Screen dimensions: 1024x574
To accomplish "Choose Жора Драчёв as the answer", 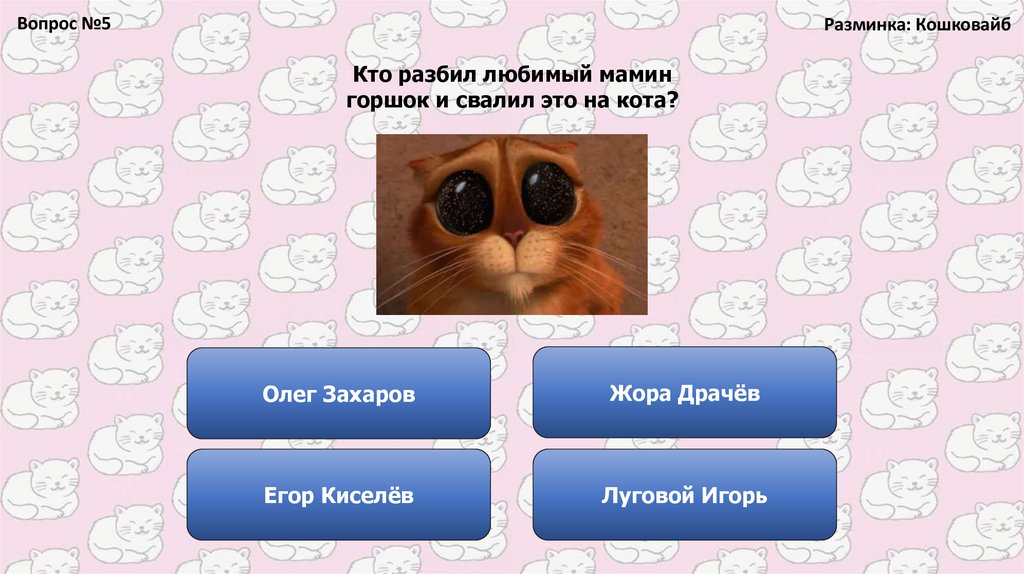I will [684, 393].
